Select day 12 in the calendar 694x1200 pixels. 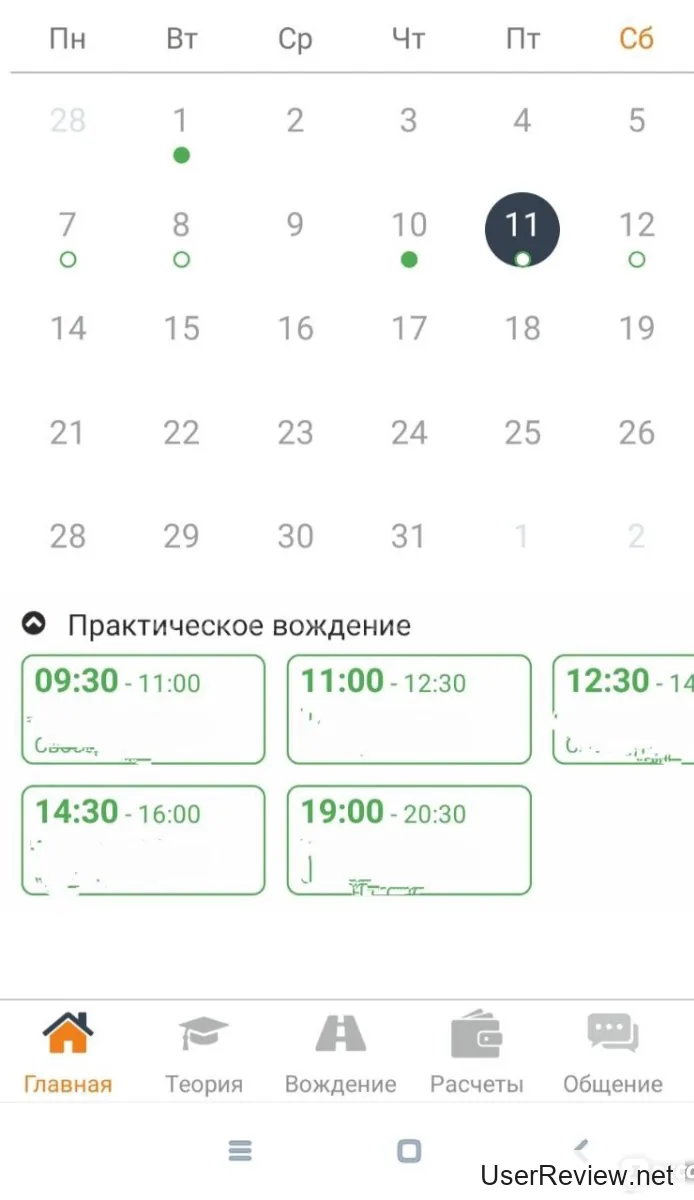[x=636, y=227]
